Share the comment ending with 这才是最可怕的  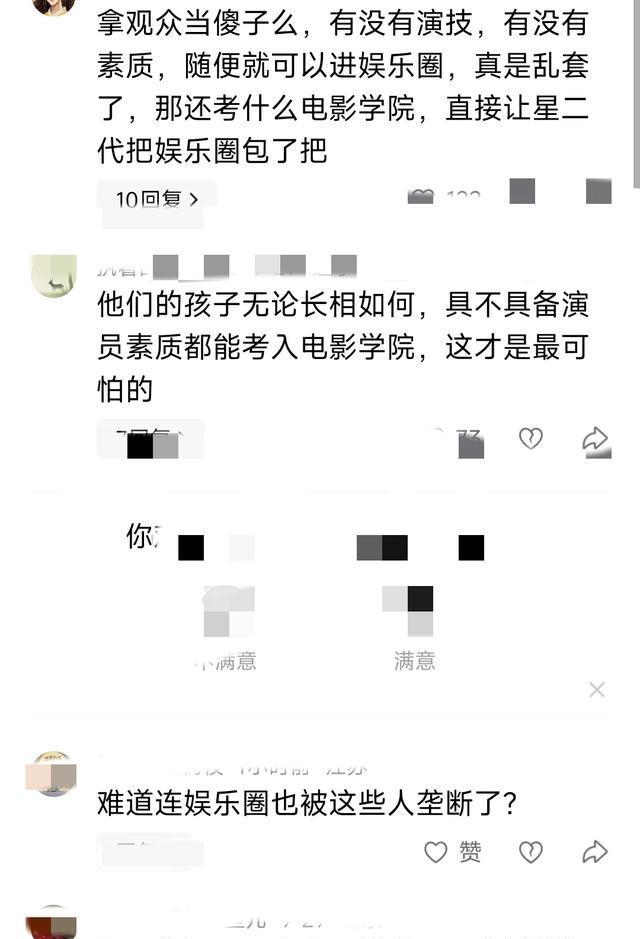click(595, 438)
